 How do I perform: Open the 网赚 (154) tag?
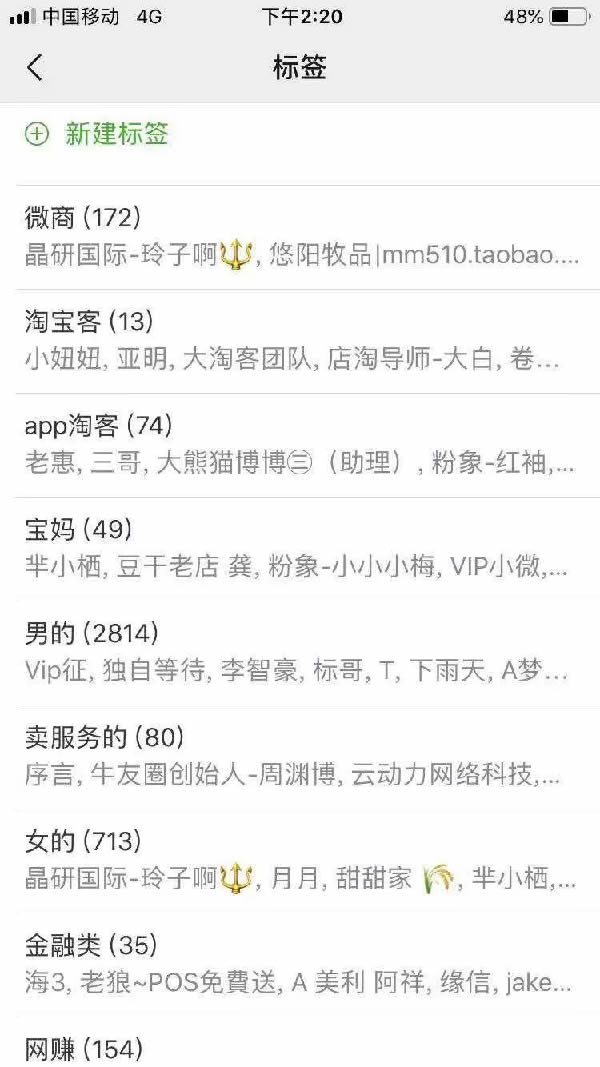click(300, 1049)
